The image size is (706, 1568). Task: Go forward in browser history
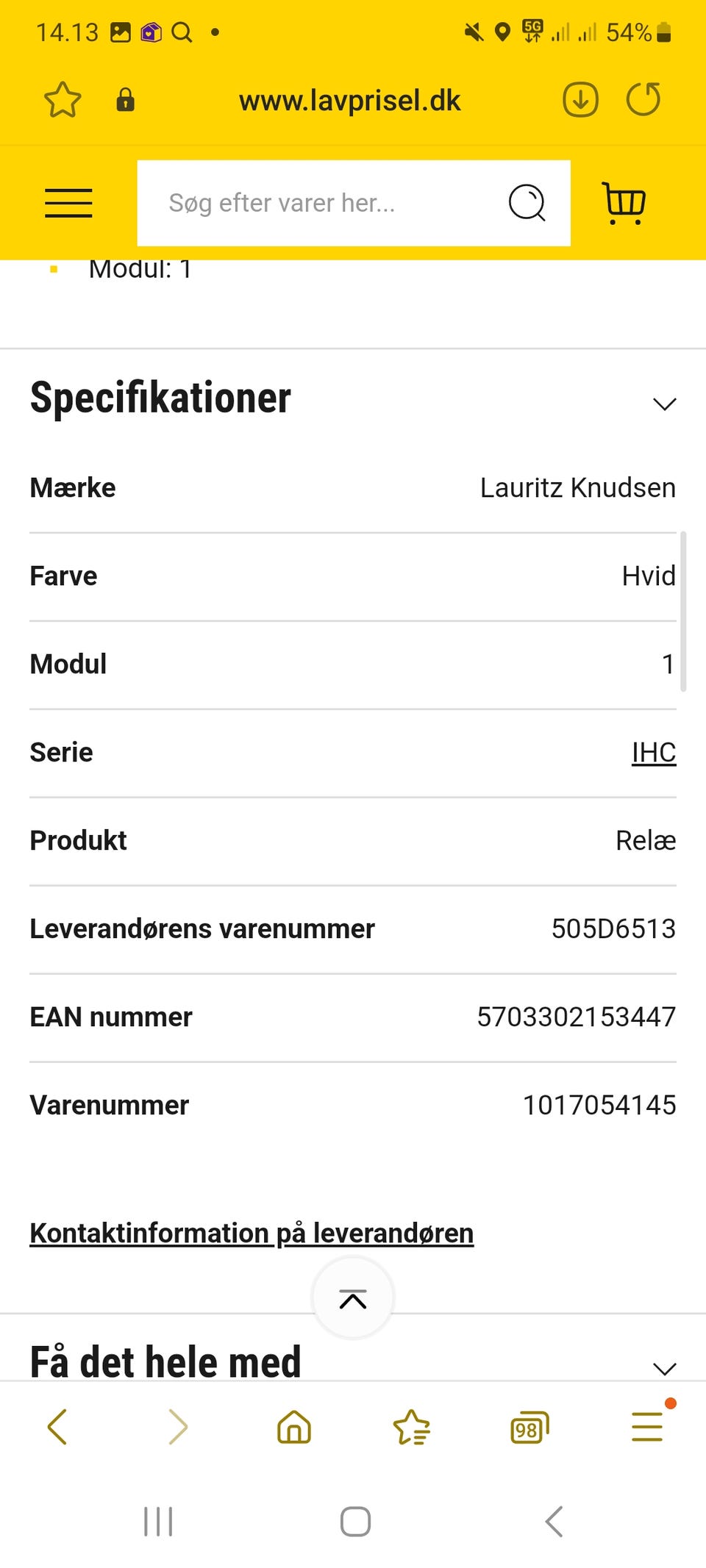click(x=177, y=1427)
